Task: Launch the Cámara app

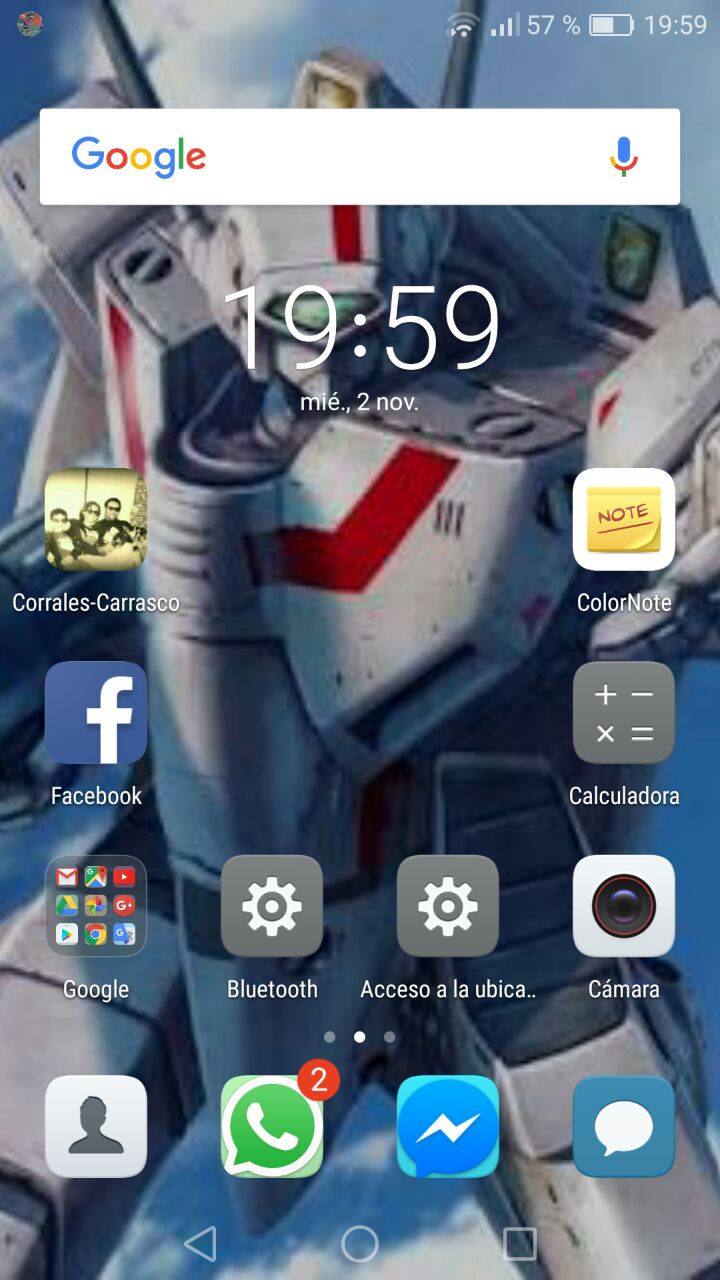Action: pos(624,906)
